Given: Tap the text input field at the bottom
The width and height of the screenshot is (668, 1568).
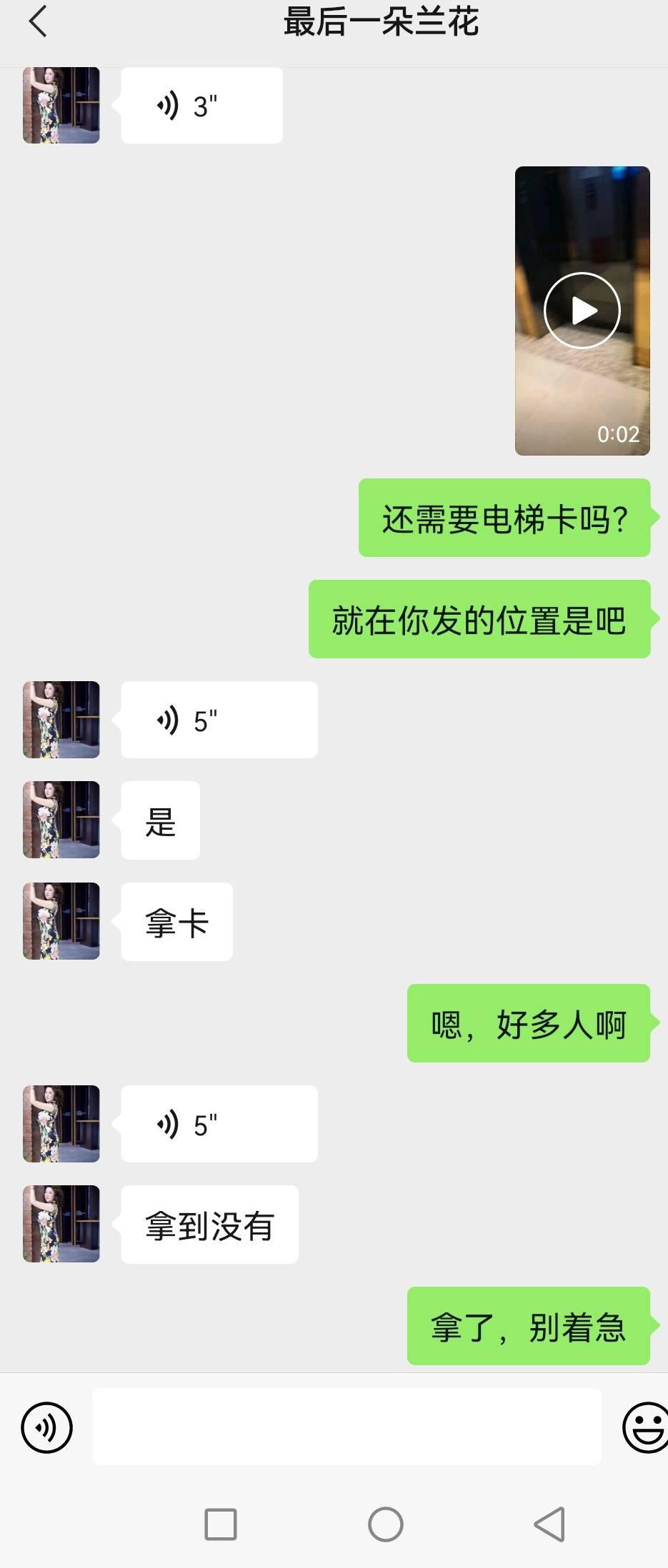Looking at the screenshot, I should click(x=347, y=1427).
